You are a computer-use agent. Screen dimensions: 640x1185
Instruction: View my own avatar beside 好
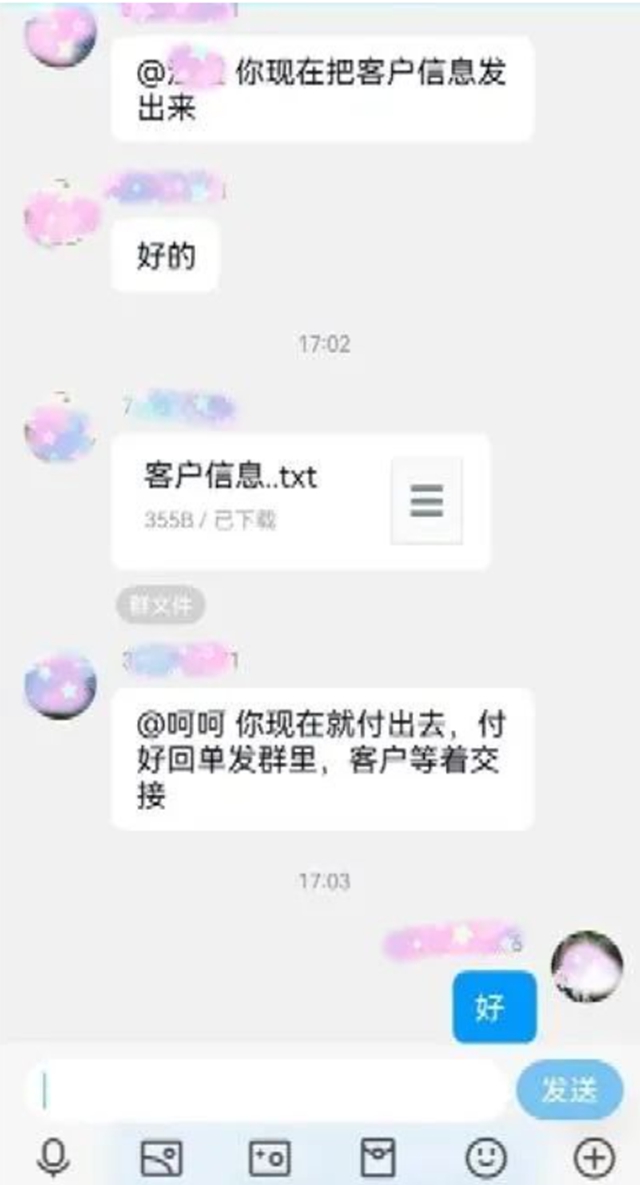(588, 967)
